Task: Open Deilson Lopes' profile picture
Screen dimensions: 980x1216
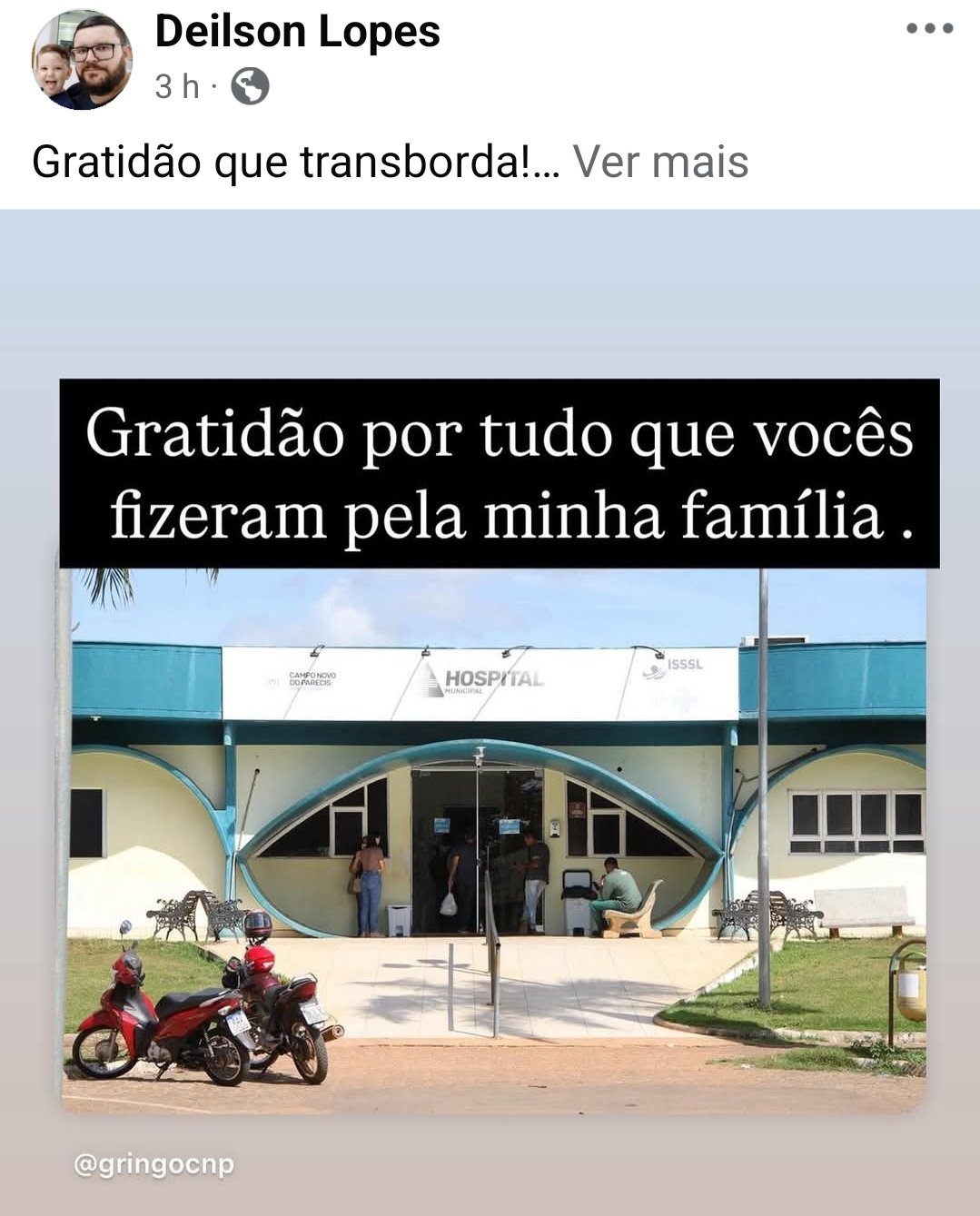Action: [x=82, y=61]
